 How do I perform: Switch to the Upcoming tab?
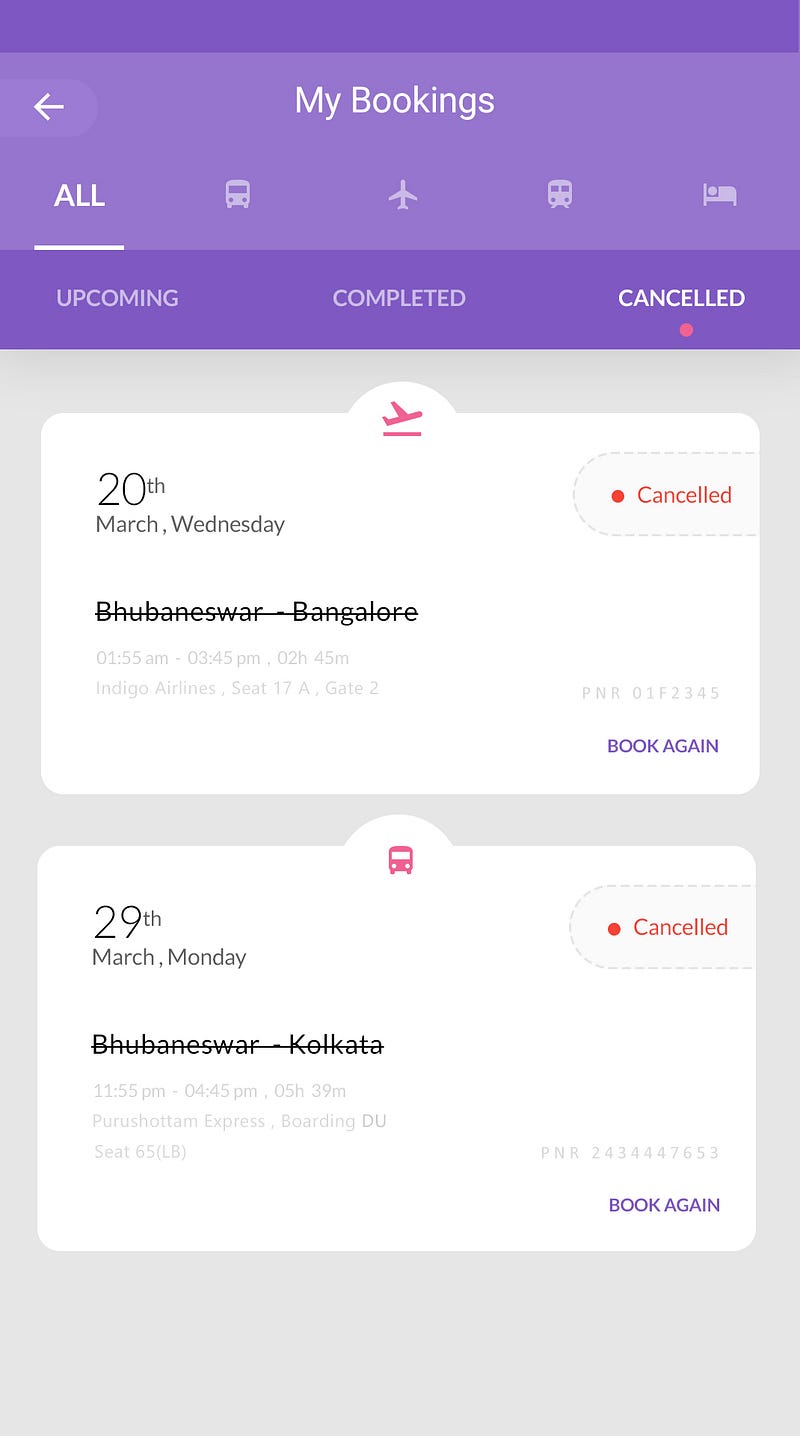click(x=117, y=298)
